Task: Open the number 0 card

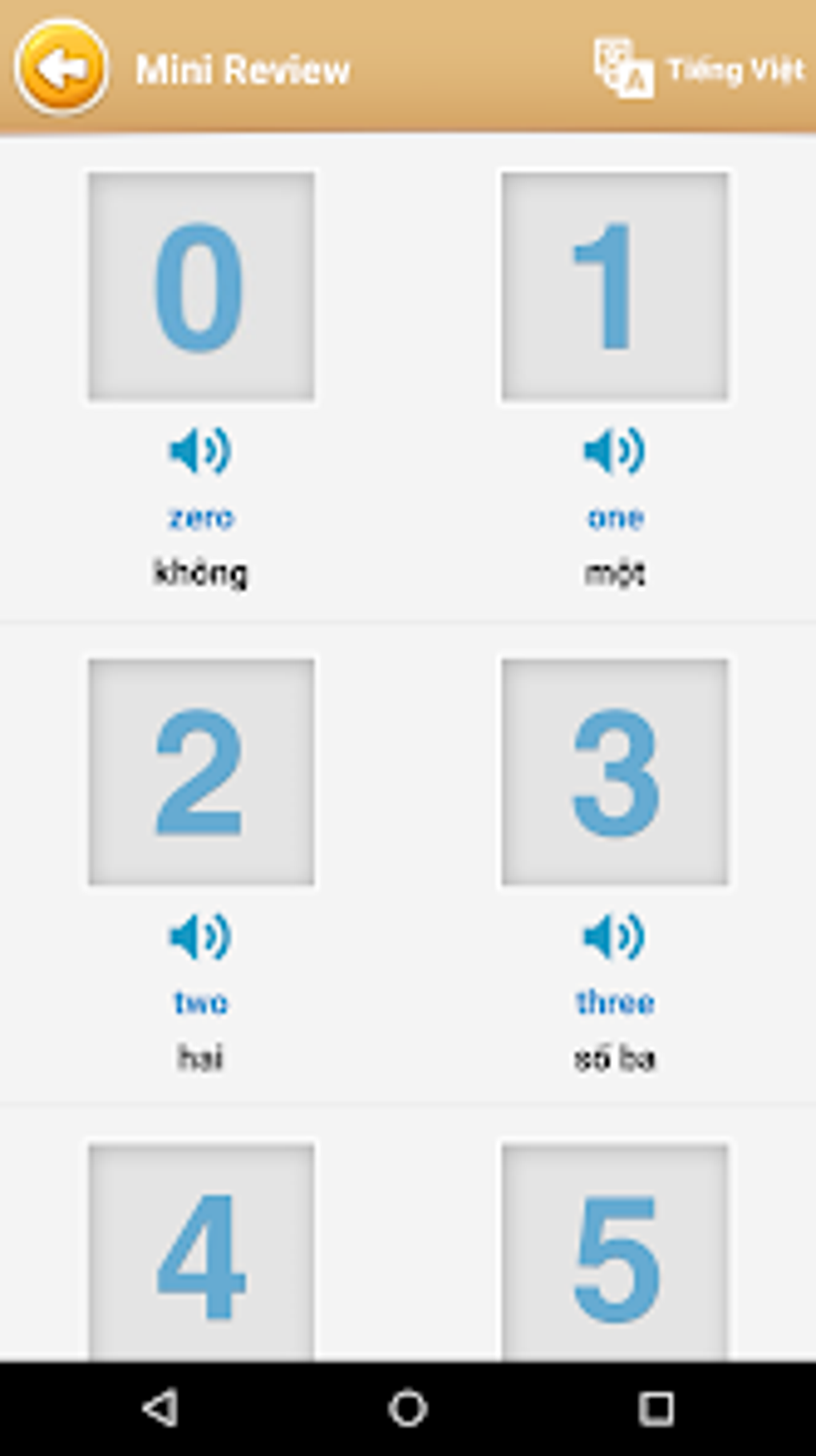Action: click(201, 286)
